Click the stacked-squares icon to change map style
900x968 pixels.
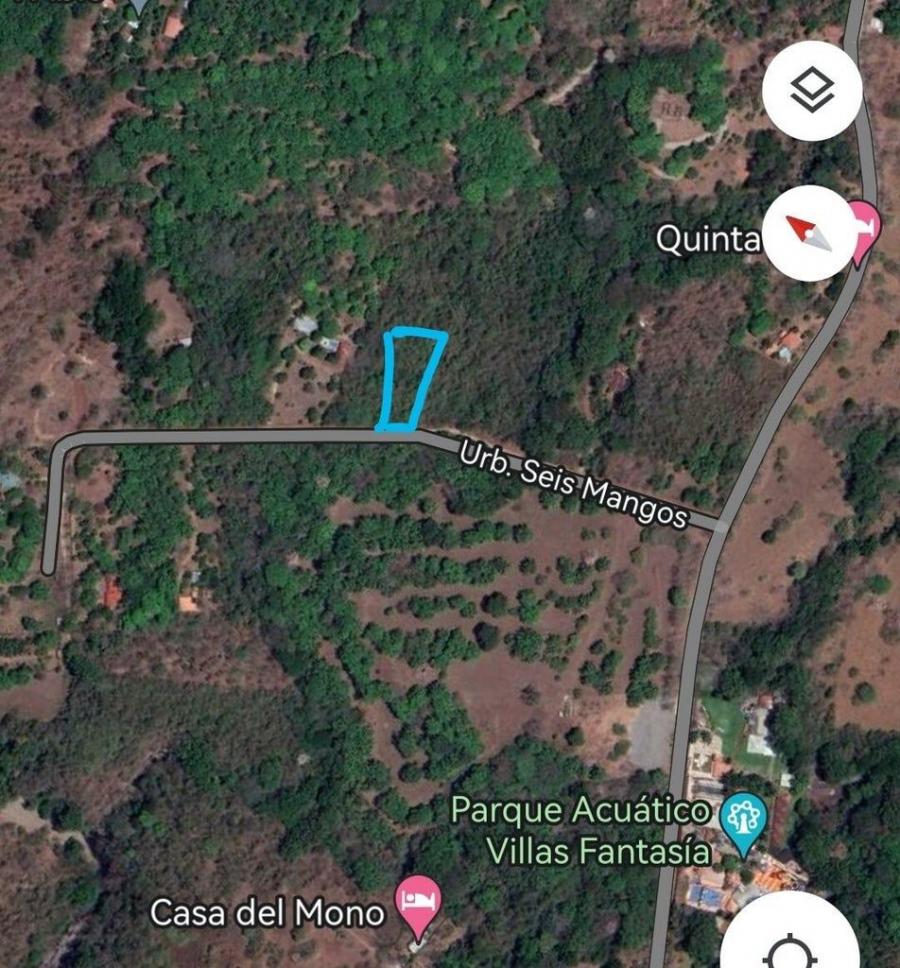click(813, 89)
